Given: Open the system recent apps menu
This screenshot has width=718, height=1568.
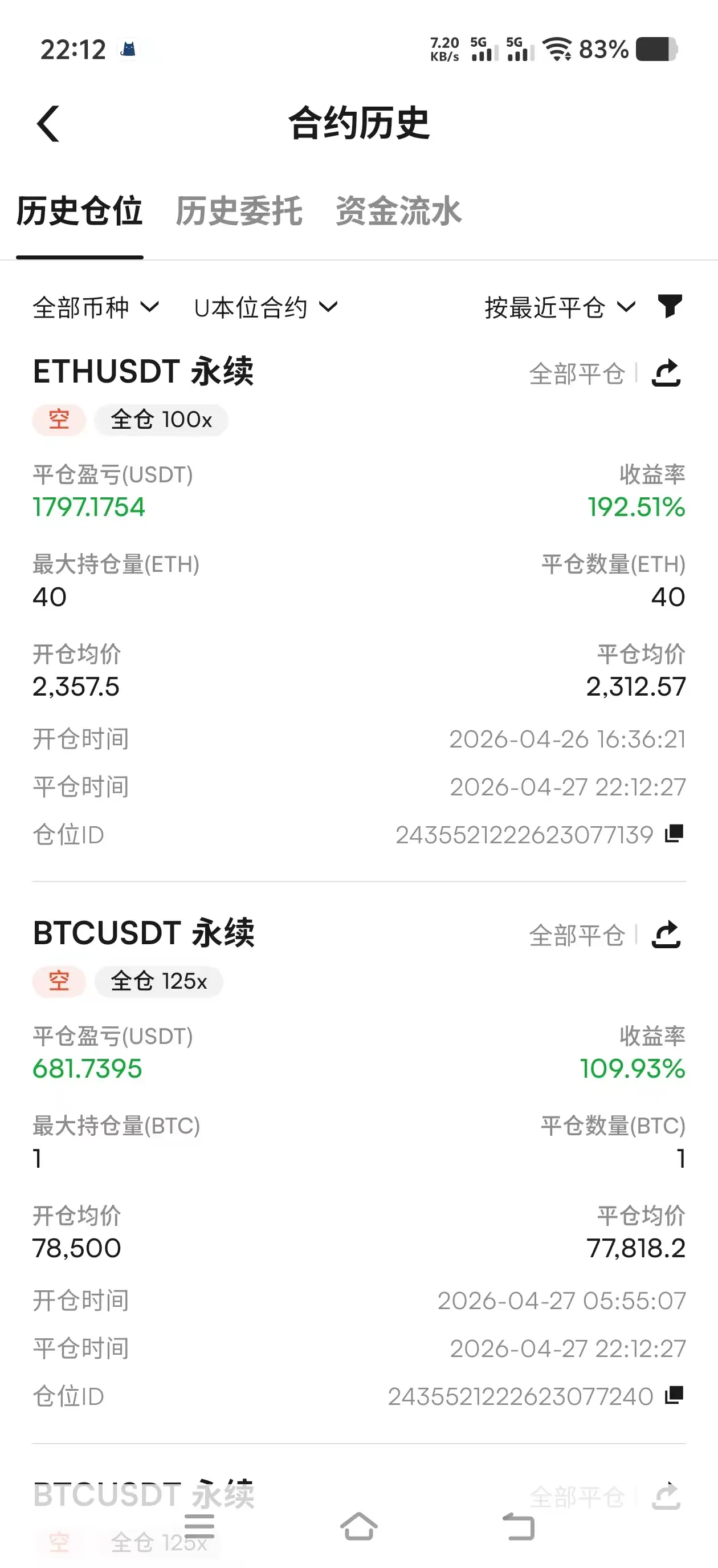Looking at the screenshot, I should (x=199, y=1526).
